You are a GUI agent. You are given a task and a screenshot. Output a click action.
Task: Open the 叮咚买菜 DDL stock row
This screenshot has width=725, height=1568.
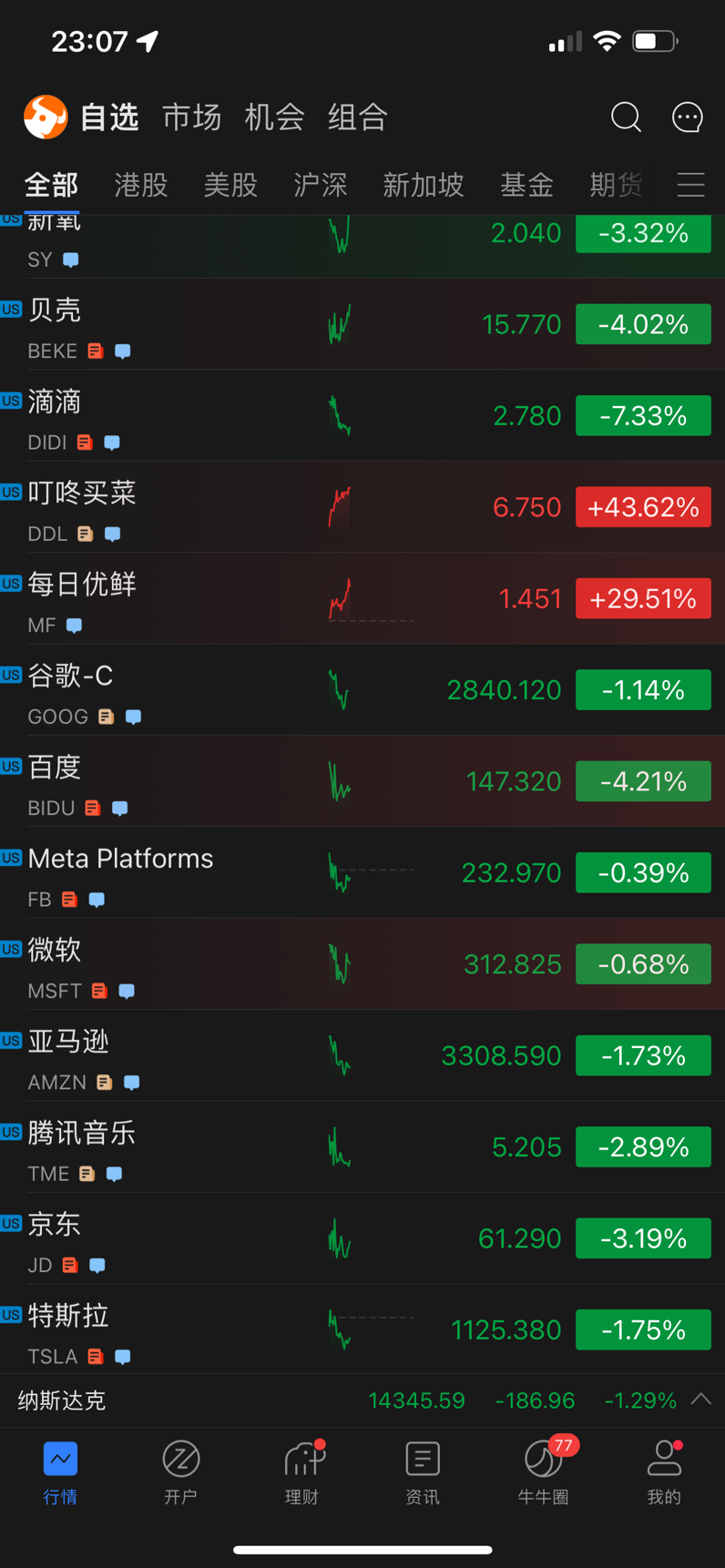(x=182, y=507)
